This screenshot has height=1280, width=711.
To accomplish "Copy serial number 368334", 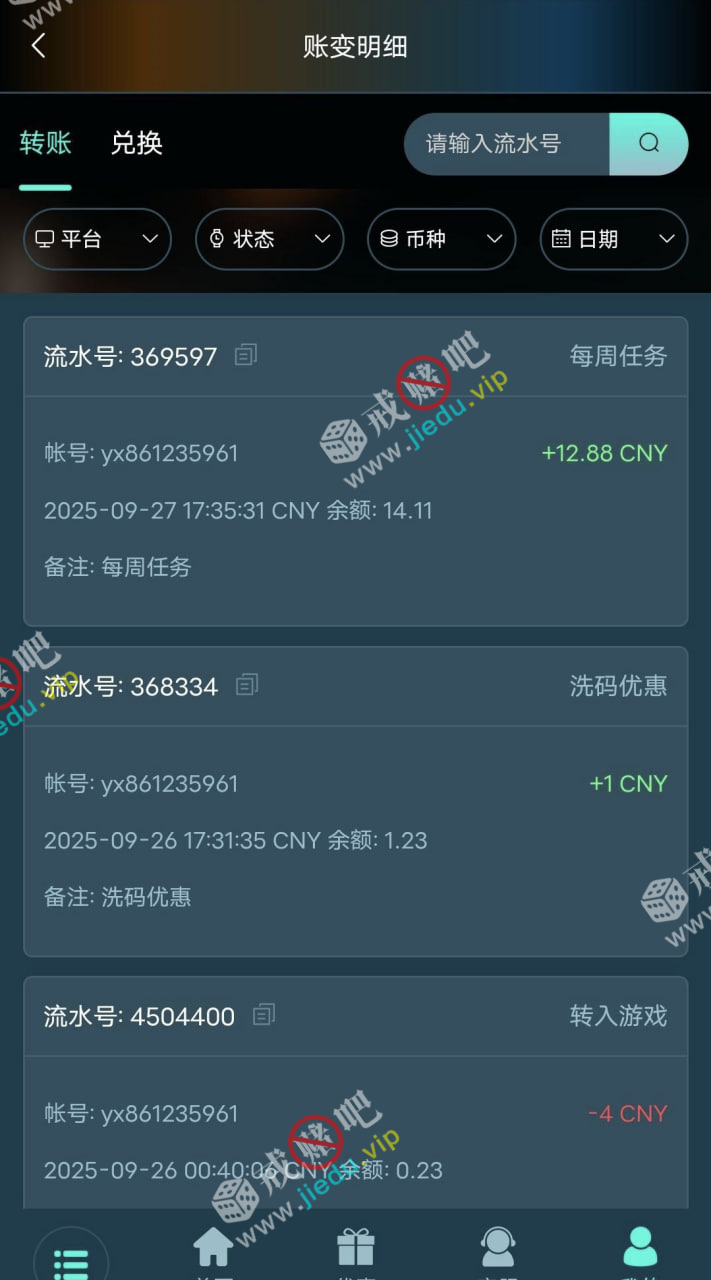I will click(247, 685).
